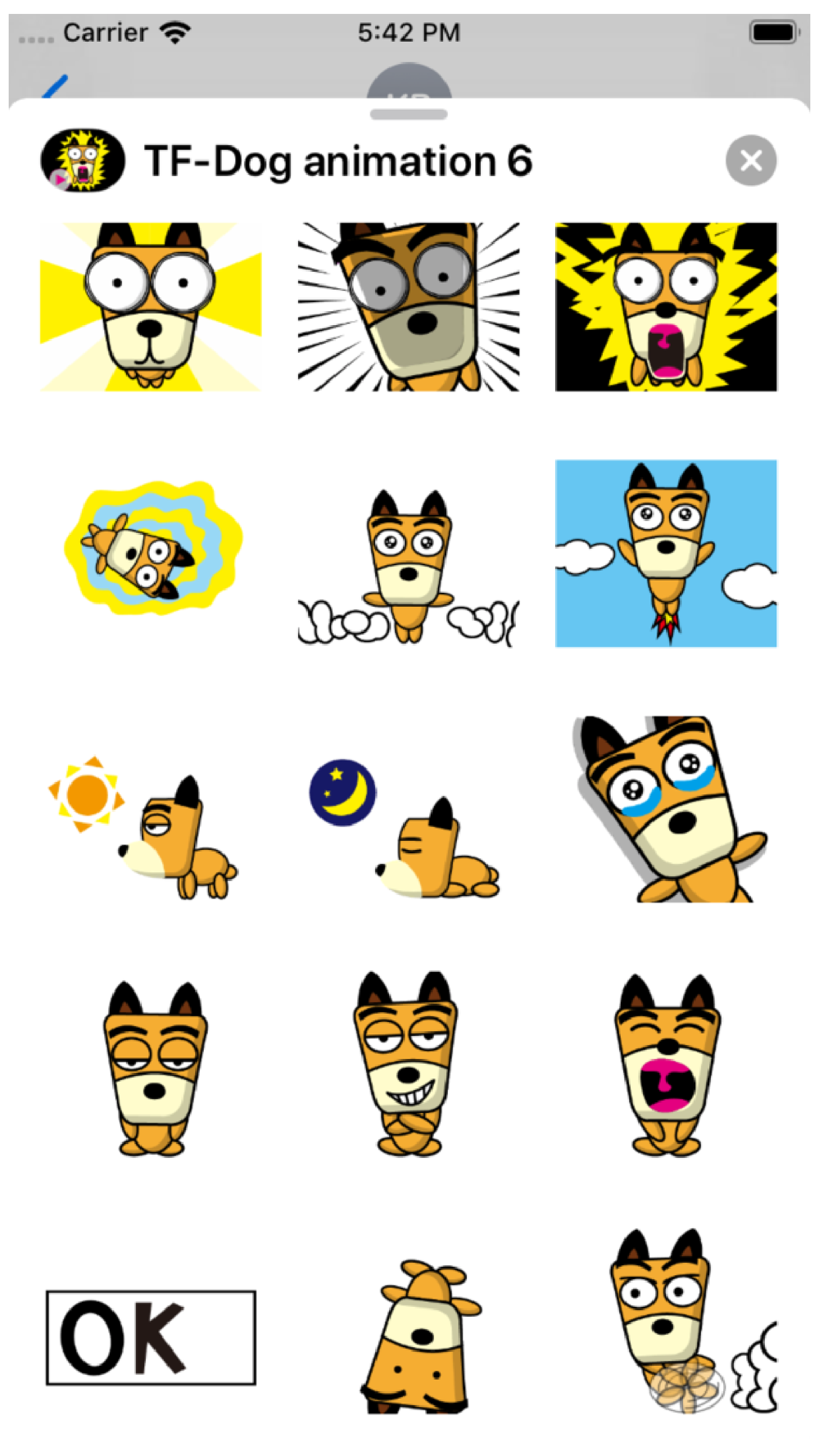Select the spinning dog in yellow-blue swirl
The width and height of the screenshot is (819, 1456).
pos(152,547)
